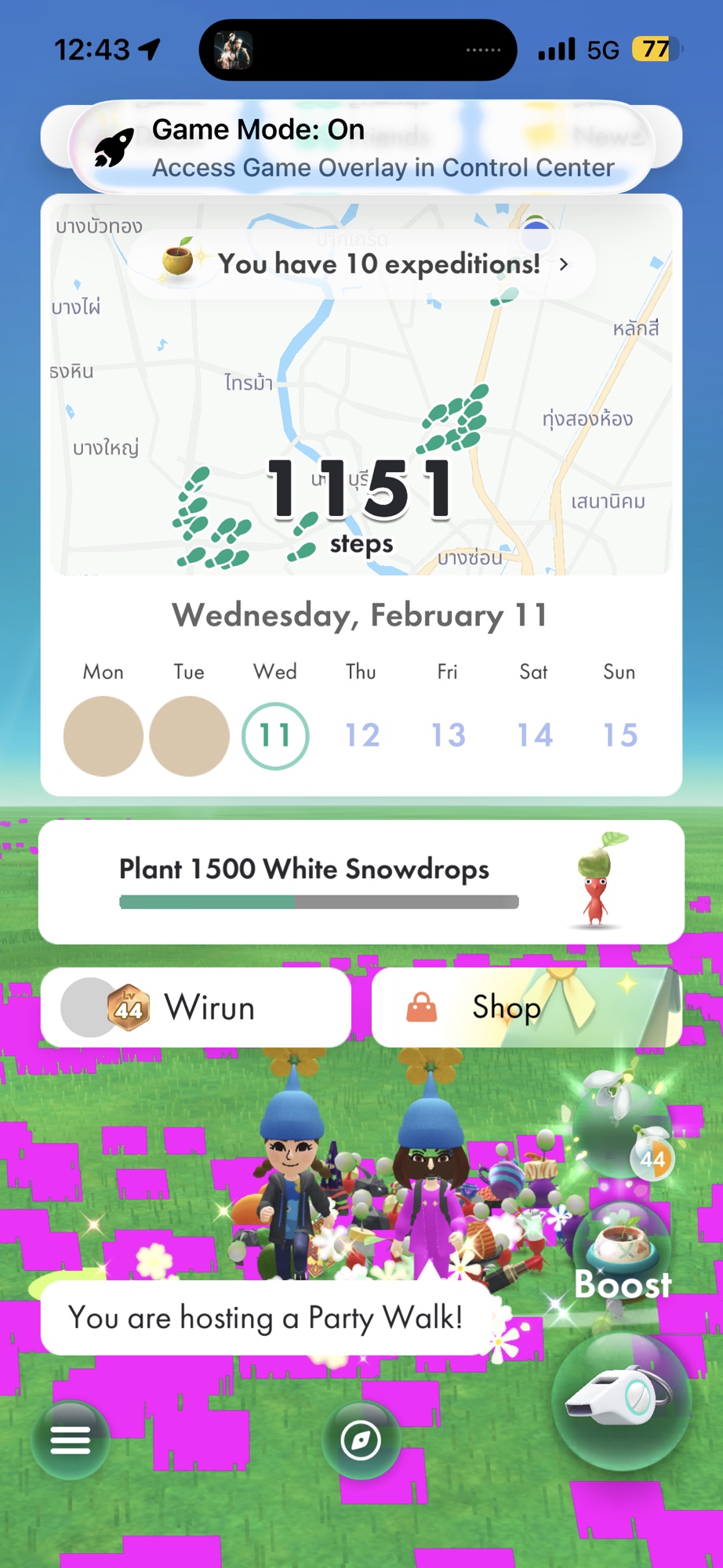The width and height of the screenshot is (723, 1568).
Task: Open the Shop
Action: [x=526, y=1007]
